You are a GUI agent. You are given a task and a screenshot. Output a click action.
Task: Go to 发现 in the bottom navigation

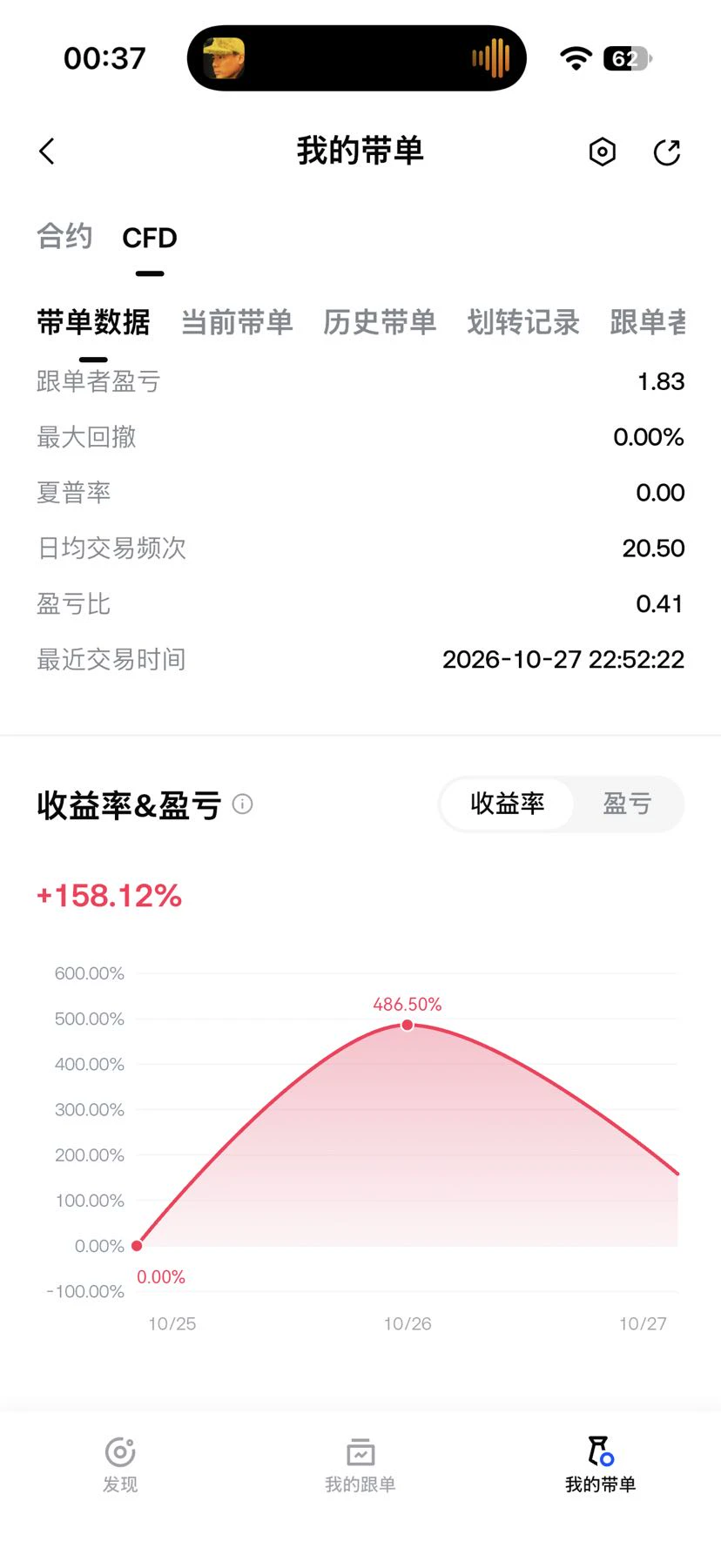click(120, 1464)
